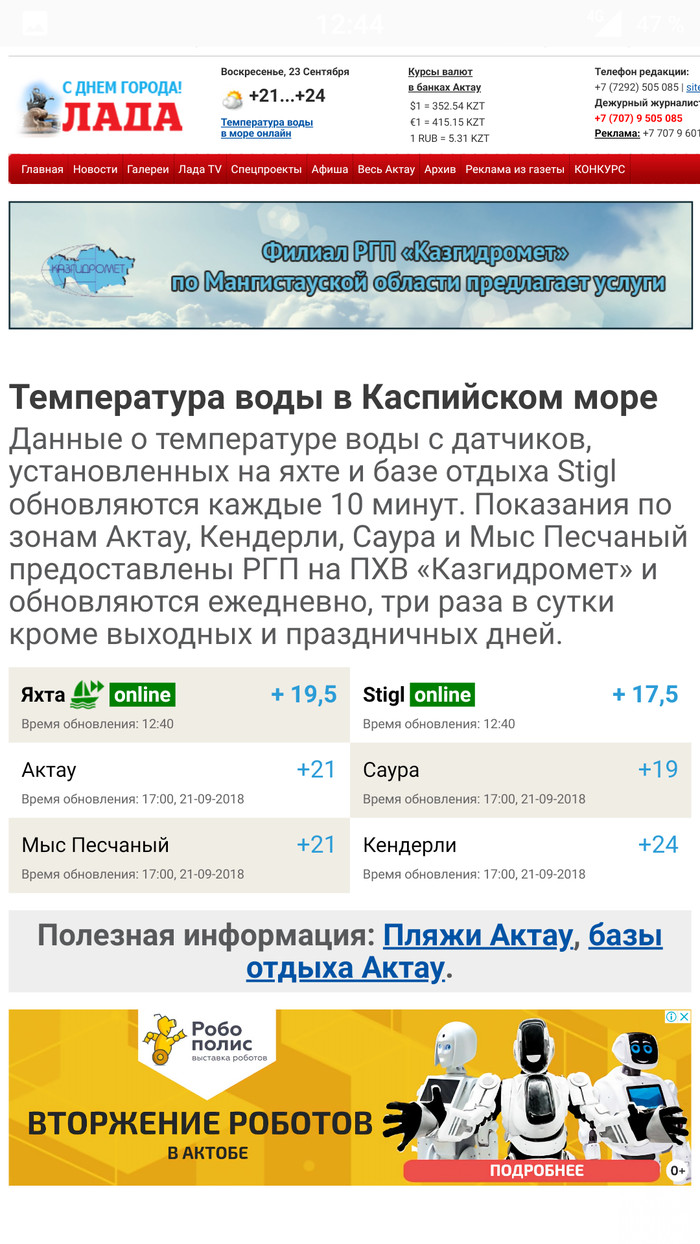This screenshot has height=1244, width=700.
Task: Open Реклама из газеты section
Action: [x=515, y=169]
